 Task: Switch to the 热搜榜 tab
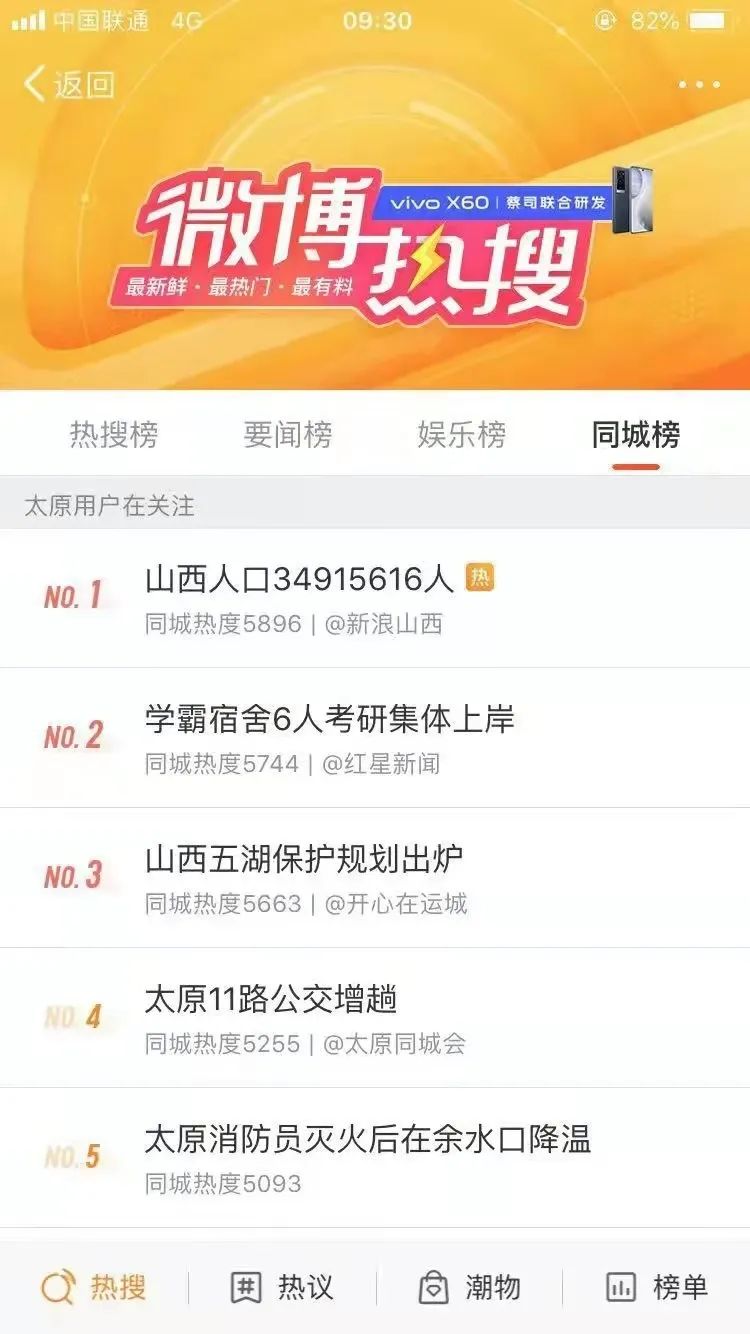coord(114,435)
